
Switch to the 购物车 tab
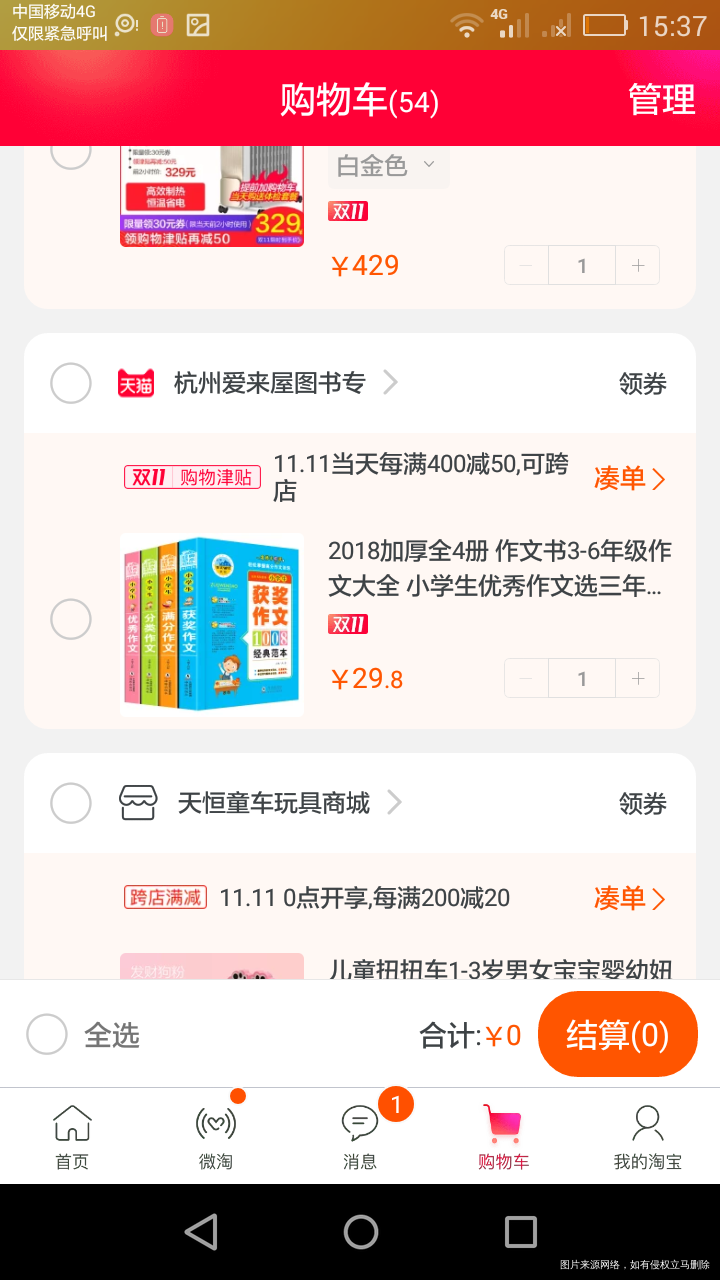tap(503, 1135)
